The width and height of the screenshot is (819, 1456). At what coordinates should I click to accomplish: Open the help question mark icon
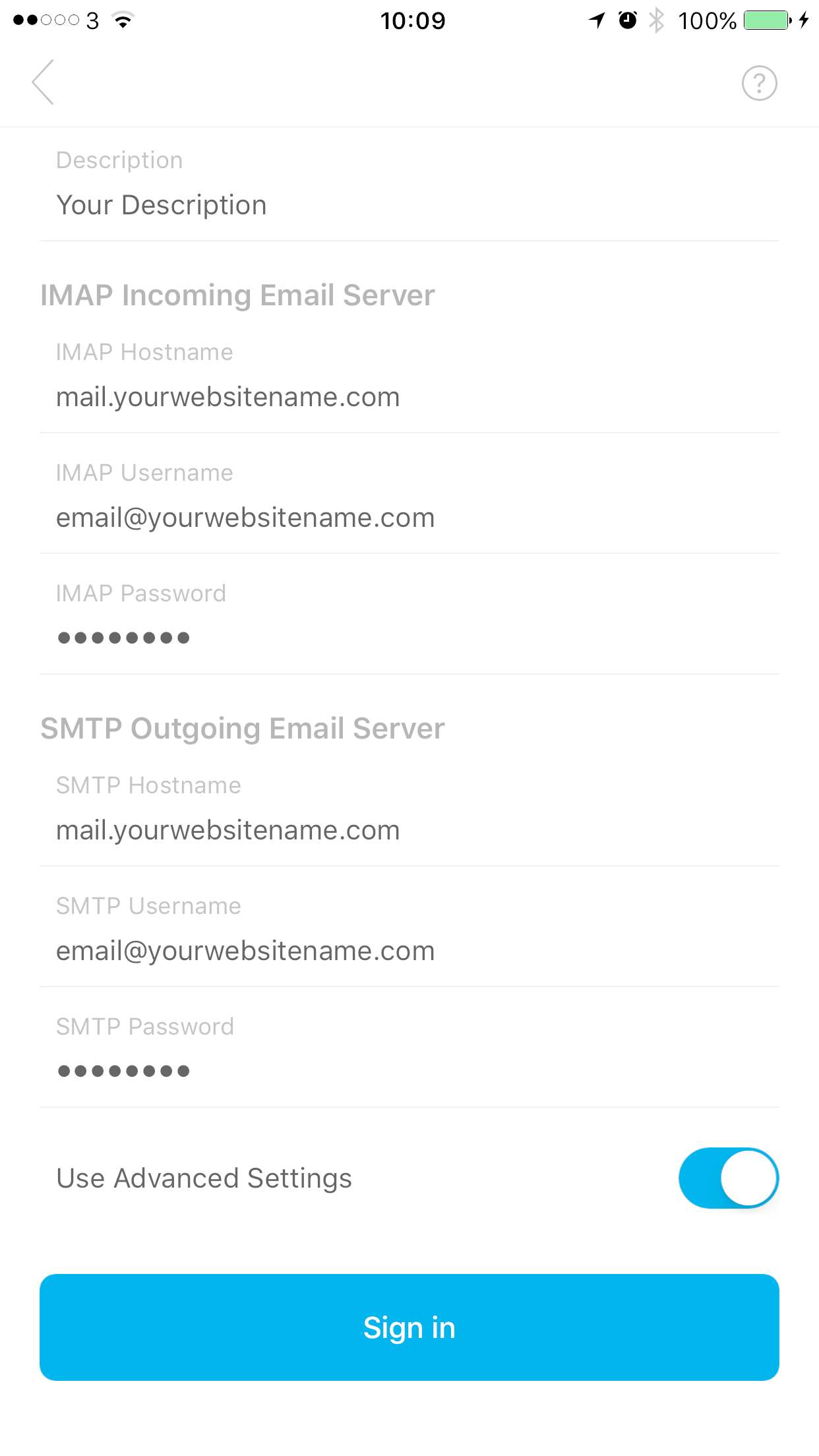(x=759, y=83)
